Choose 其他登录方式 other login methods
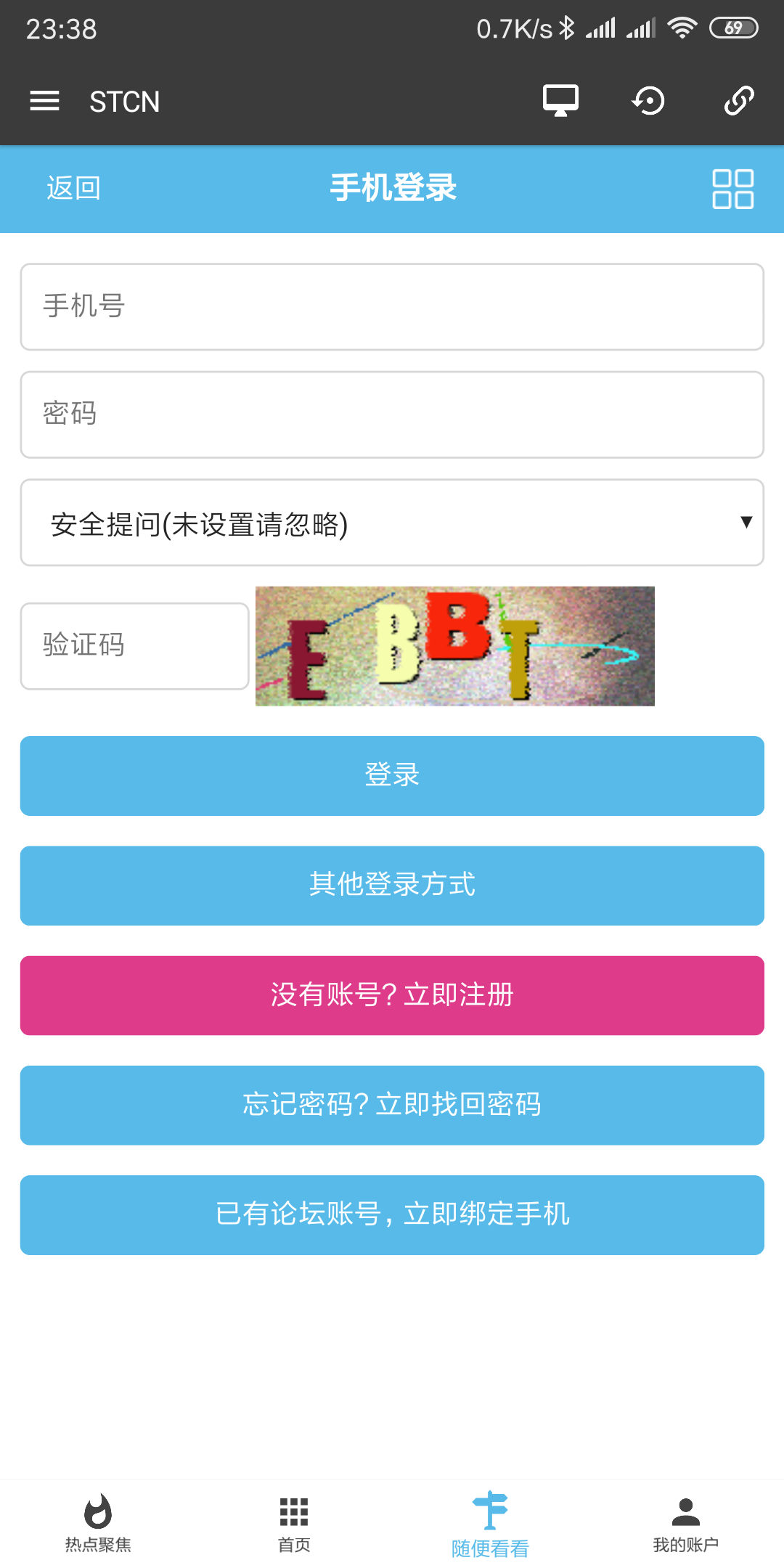This screenshot has height=1568, width=784. [x=392, y=885]
